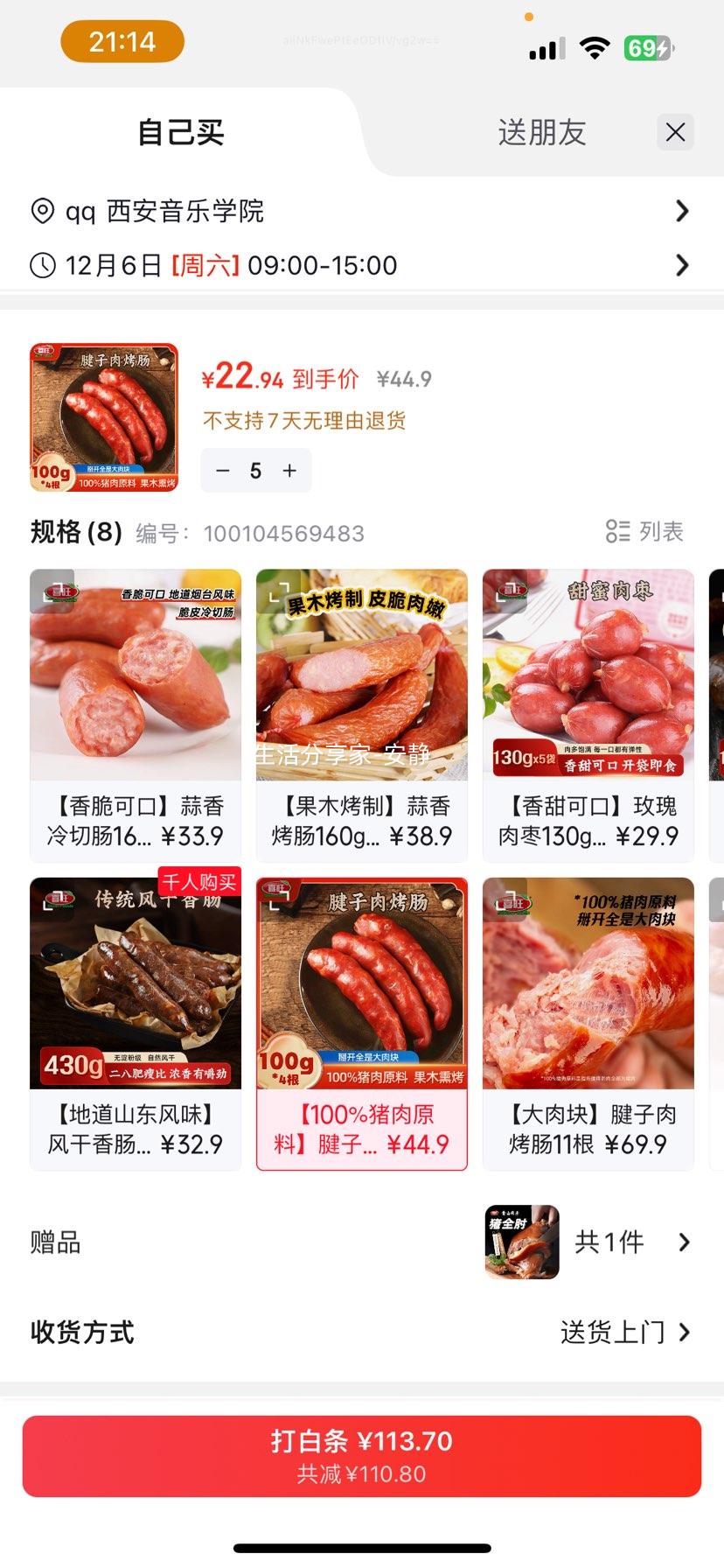This screenshot has width=724, height=1568.
Task: Open the delivery time slot row
Action: 360,265
